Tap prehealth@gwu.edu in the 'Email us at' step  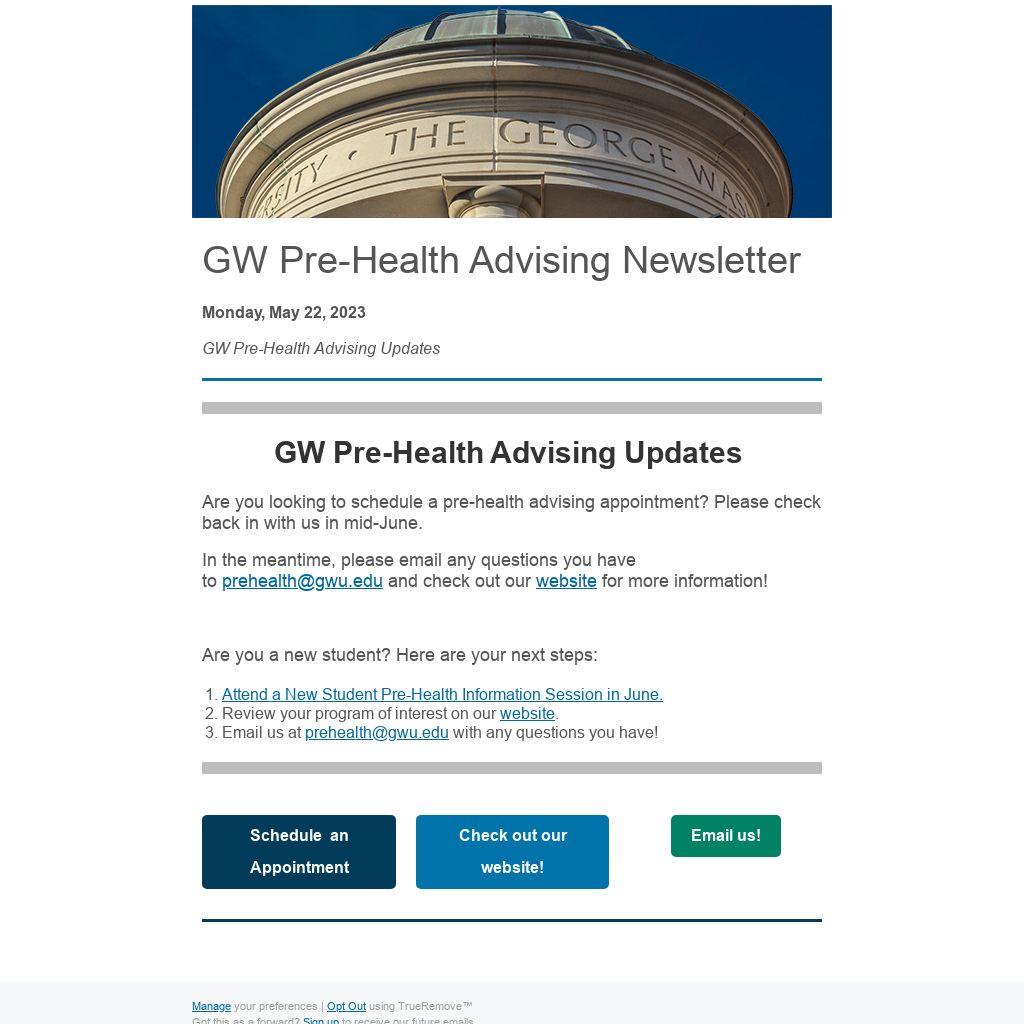tap(376, 733)
